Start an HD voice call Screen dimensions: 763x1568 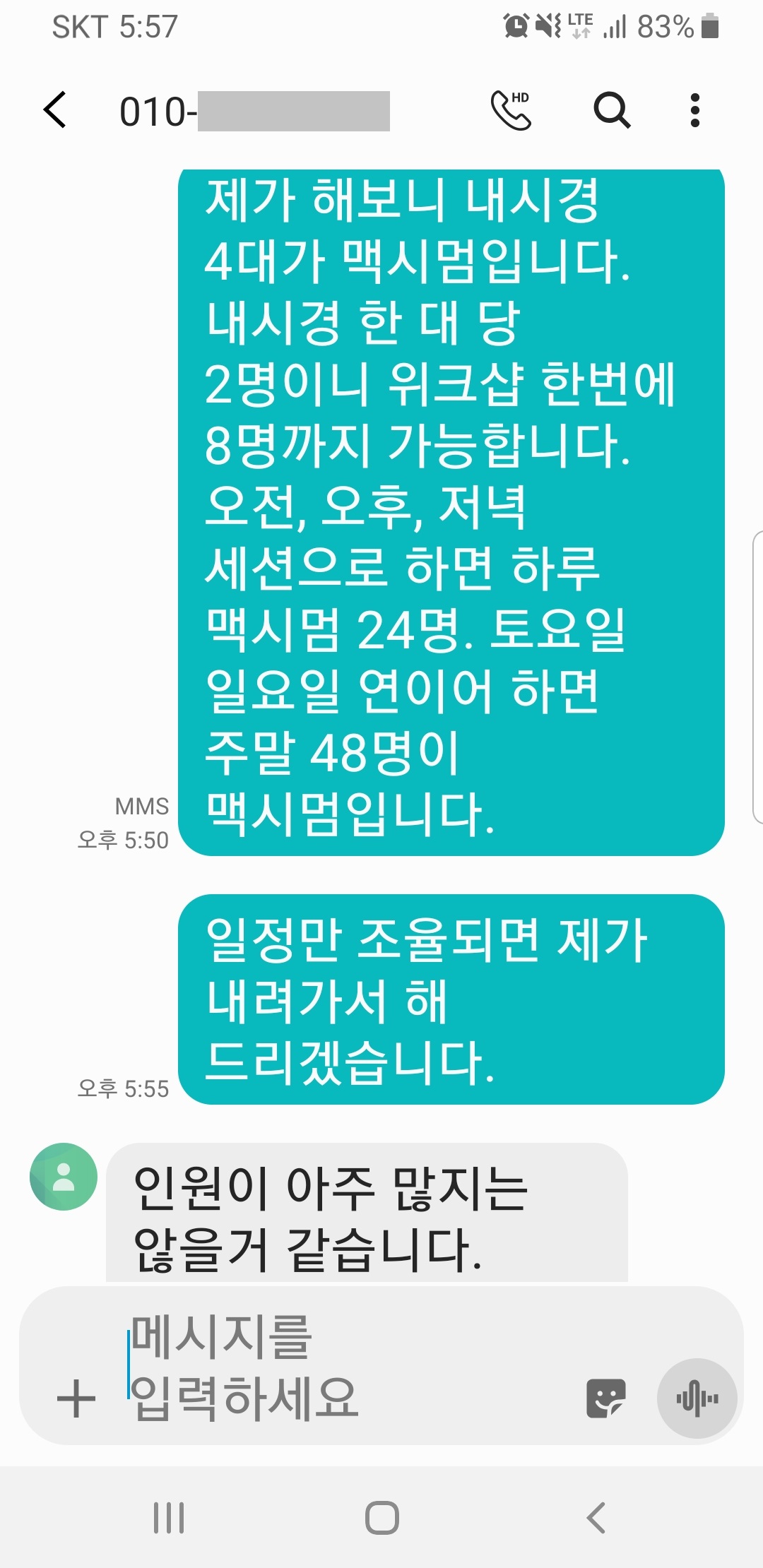point(511,110)
